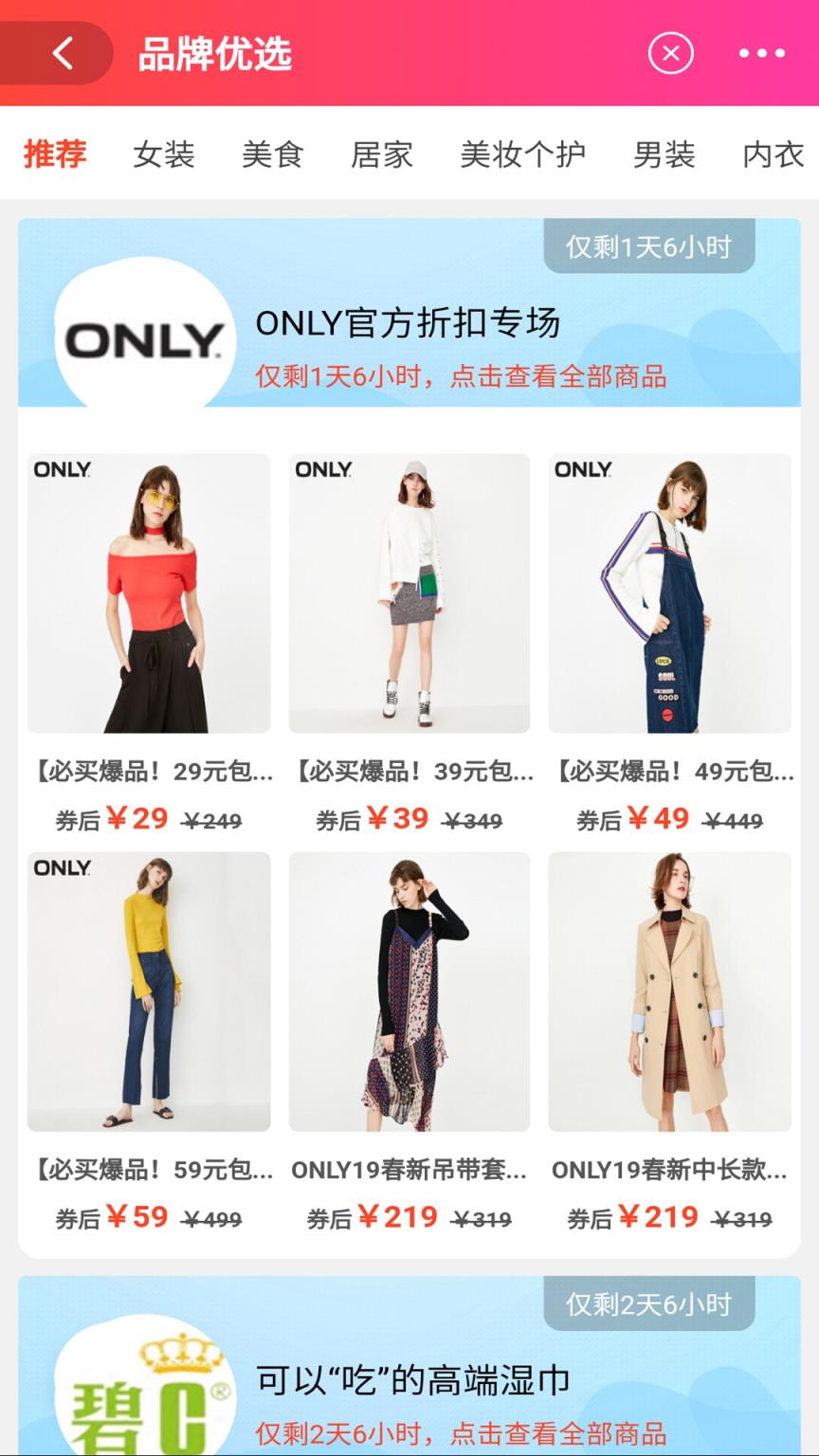The image size is (819, 1456).
Task: Click the circular close icon in header
Action: click(670, 53)
